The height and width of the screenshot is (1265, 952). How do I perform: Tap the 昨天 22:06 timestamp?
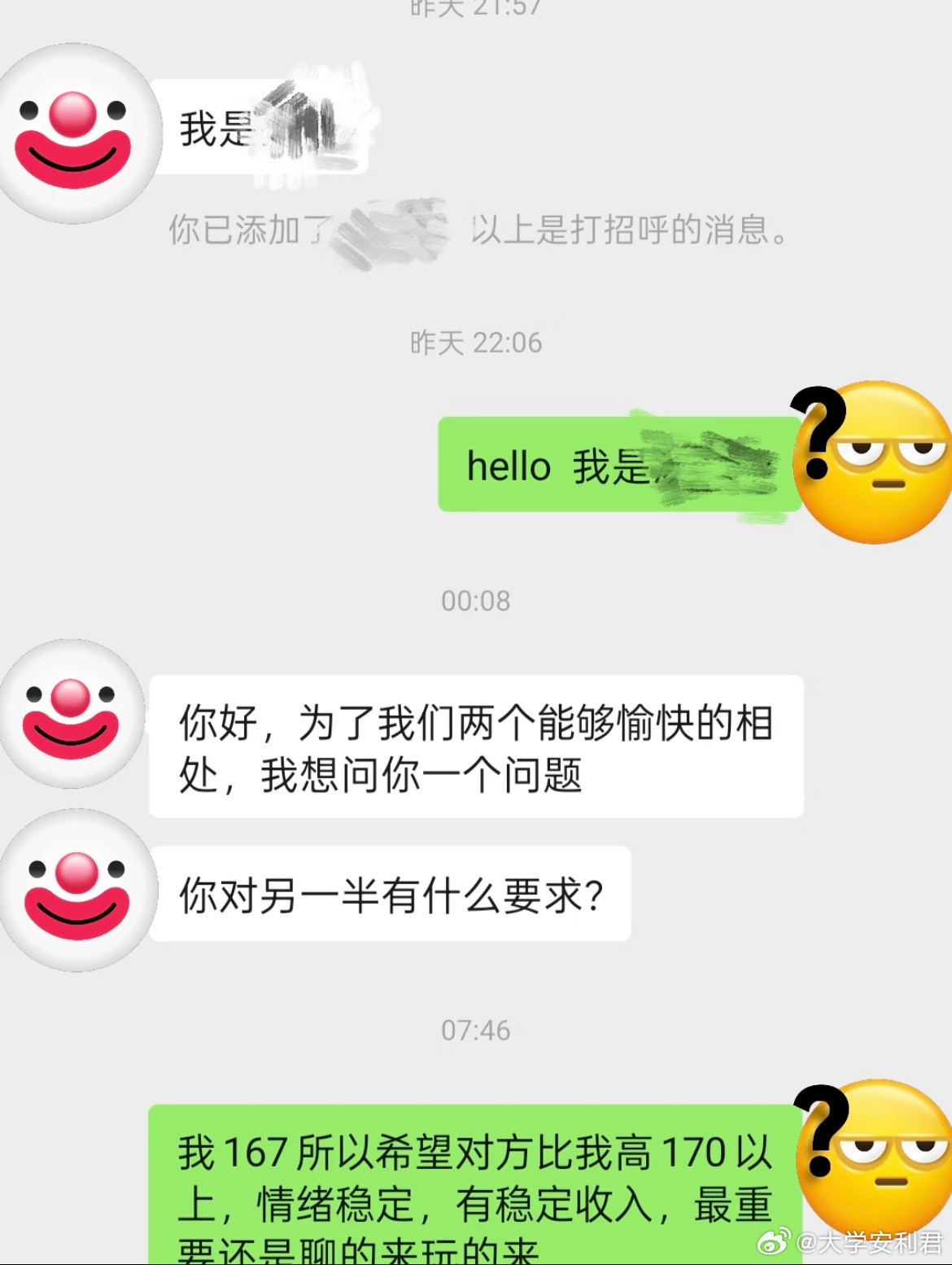pos(474,343)
